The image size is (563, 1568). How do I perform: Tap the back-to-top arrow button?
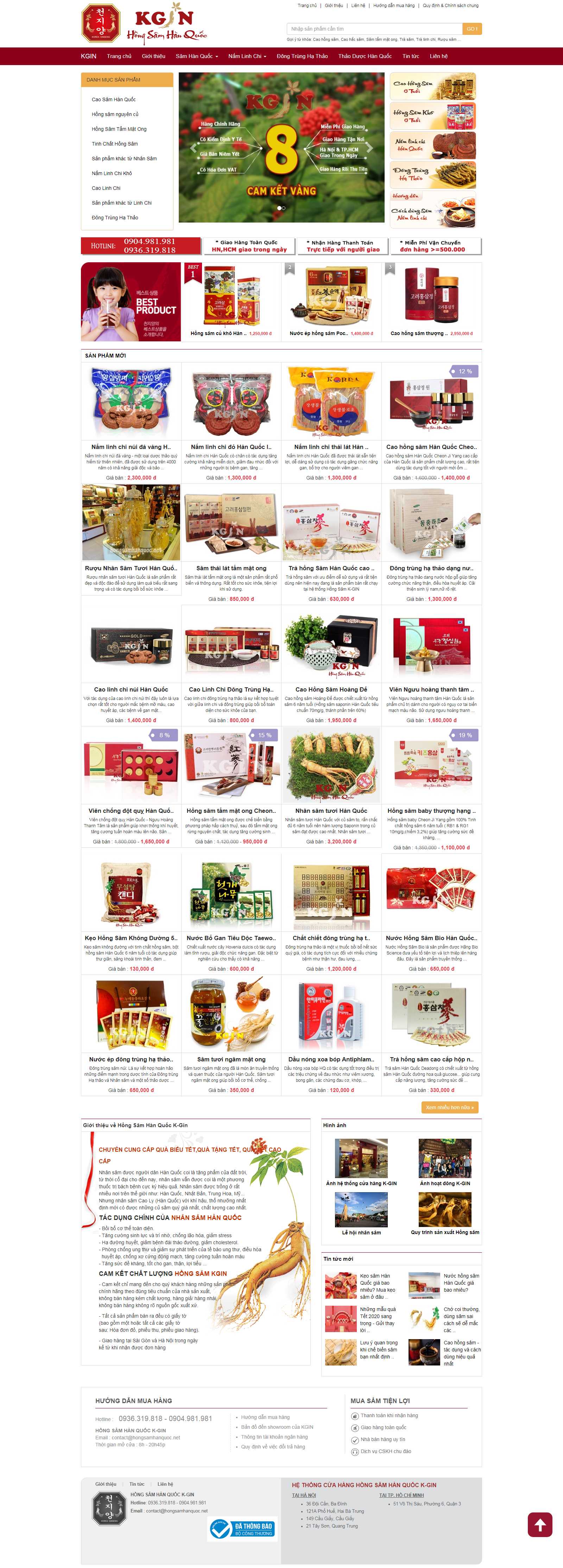[x=539, y=1525]
